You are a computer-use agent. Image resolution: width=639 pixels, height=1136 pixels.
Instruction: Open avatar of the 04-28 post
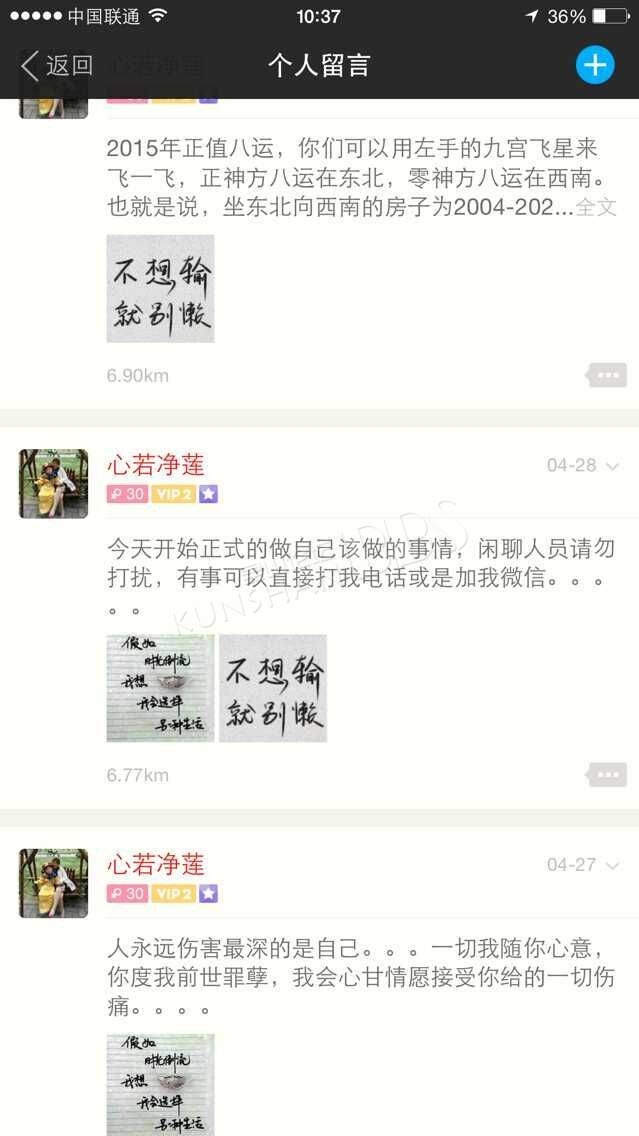click(x=54, y=483)
